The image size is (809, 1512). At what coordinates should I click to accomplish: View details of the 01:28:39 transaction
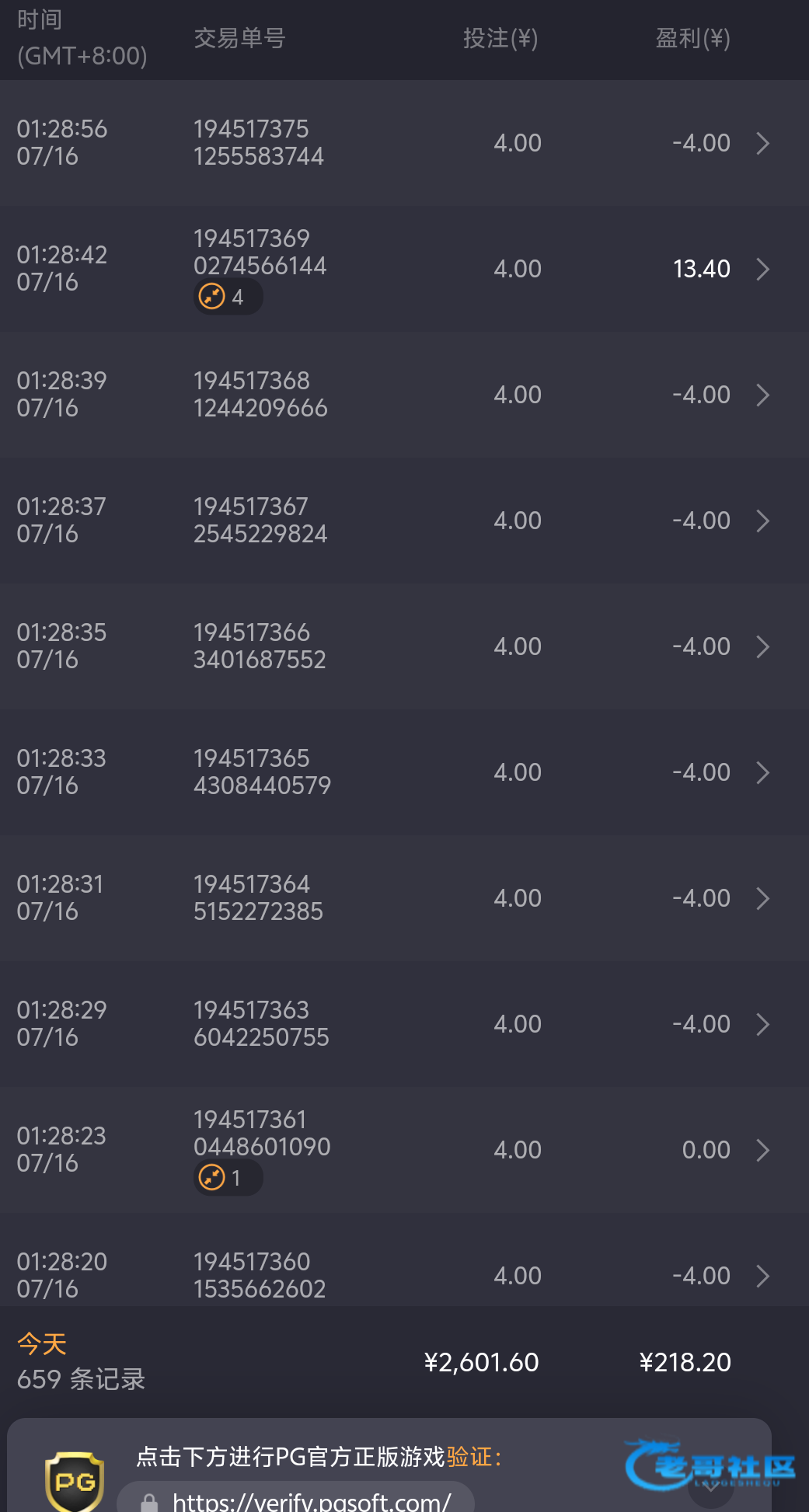[404, 395]
